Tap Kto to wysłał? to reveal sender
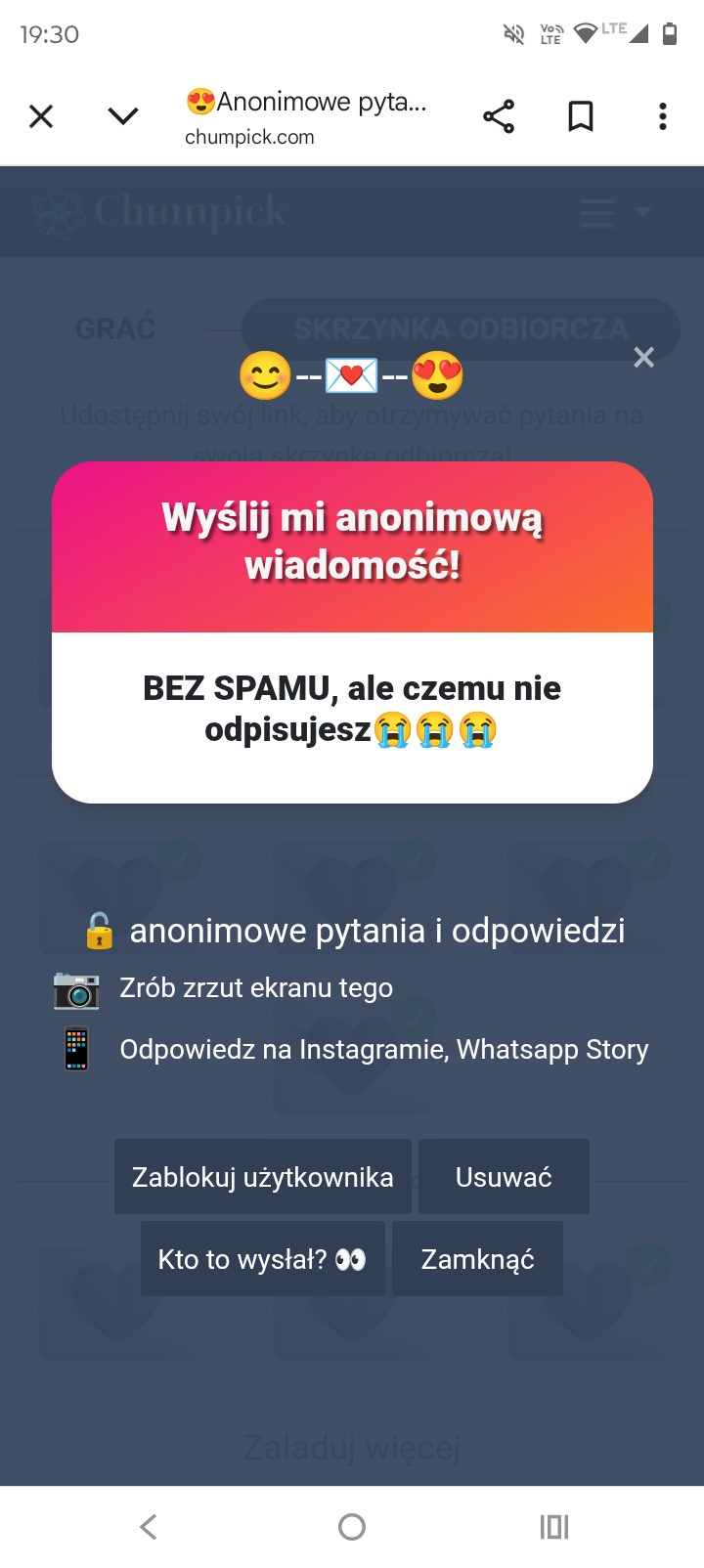The height and width of the screenshot is (1568, 704). click(262, 1259)
